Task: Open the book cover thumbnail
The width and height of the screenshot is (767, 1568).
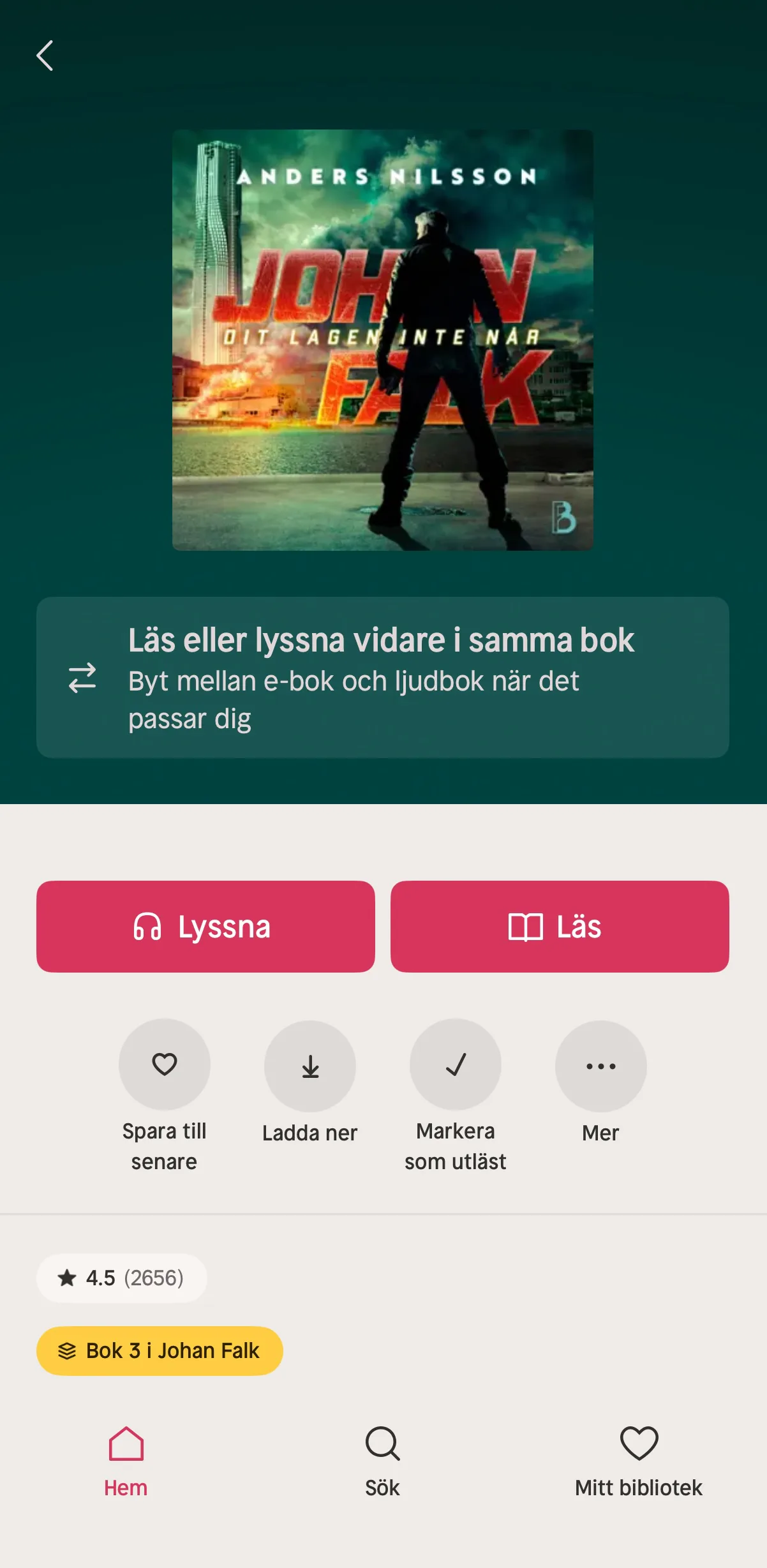Action: click(383, 339)
